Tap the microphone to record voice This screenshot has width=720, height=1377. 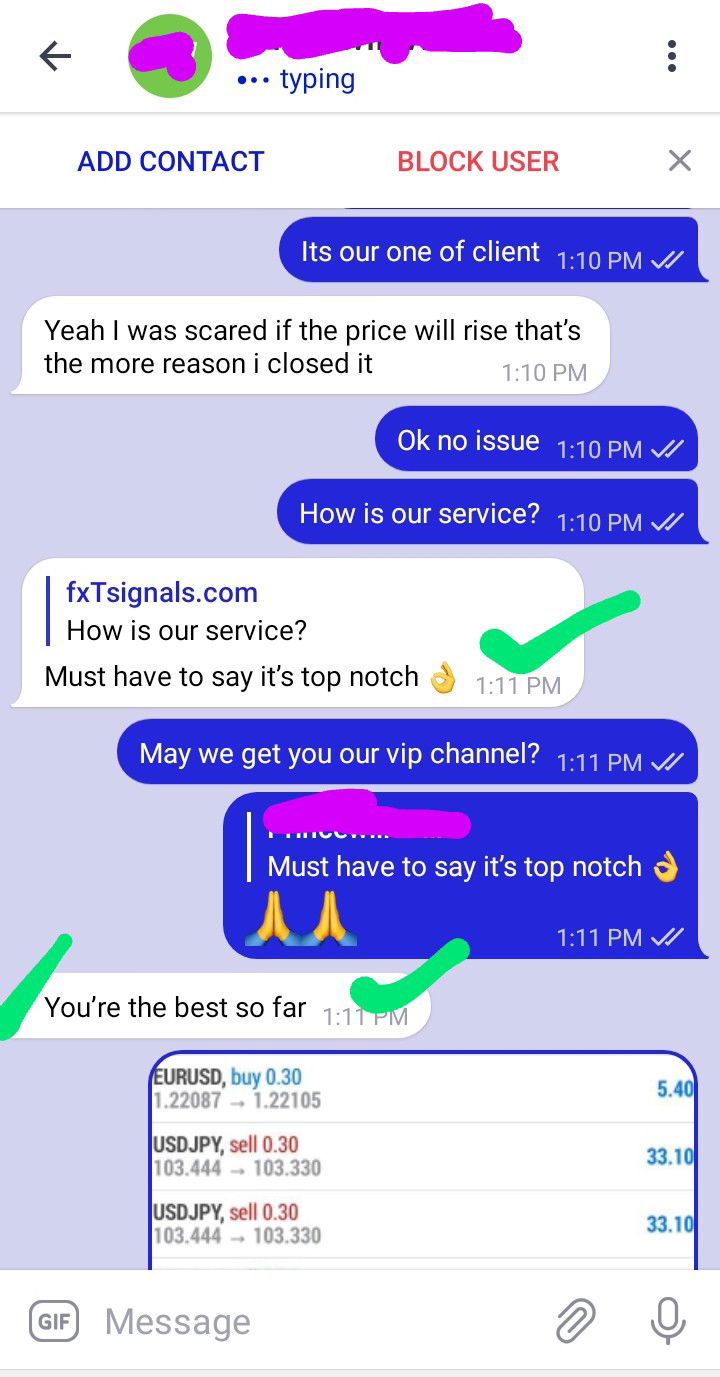[667, 1322]
